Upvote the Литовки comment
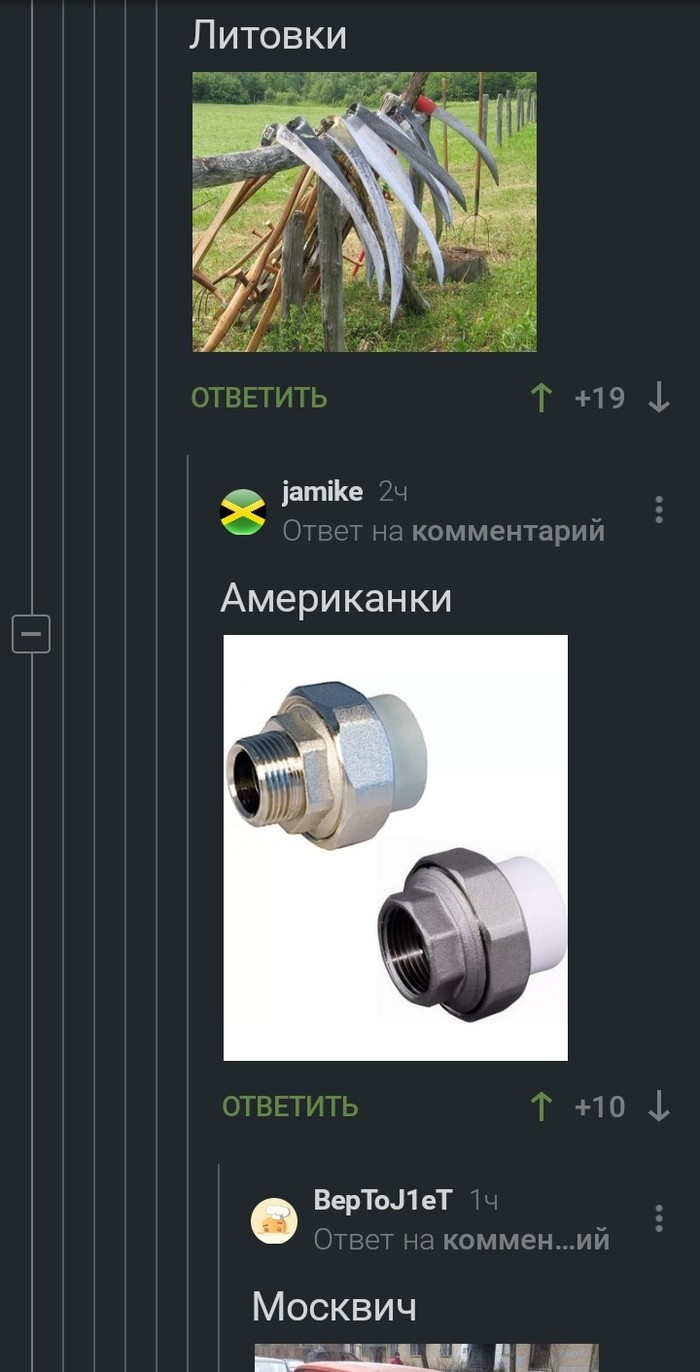700x1372 pixels. click(541, 398)
